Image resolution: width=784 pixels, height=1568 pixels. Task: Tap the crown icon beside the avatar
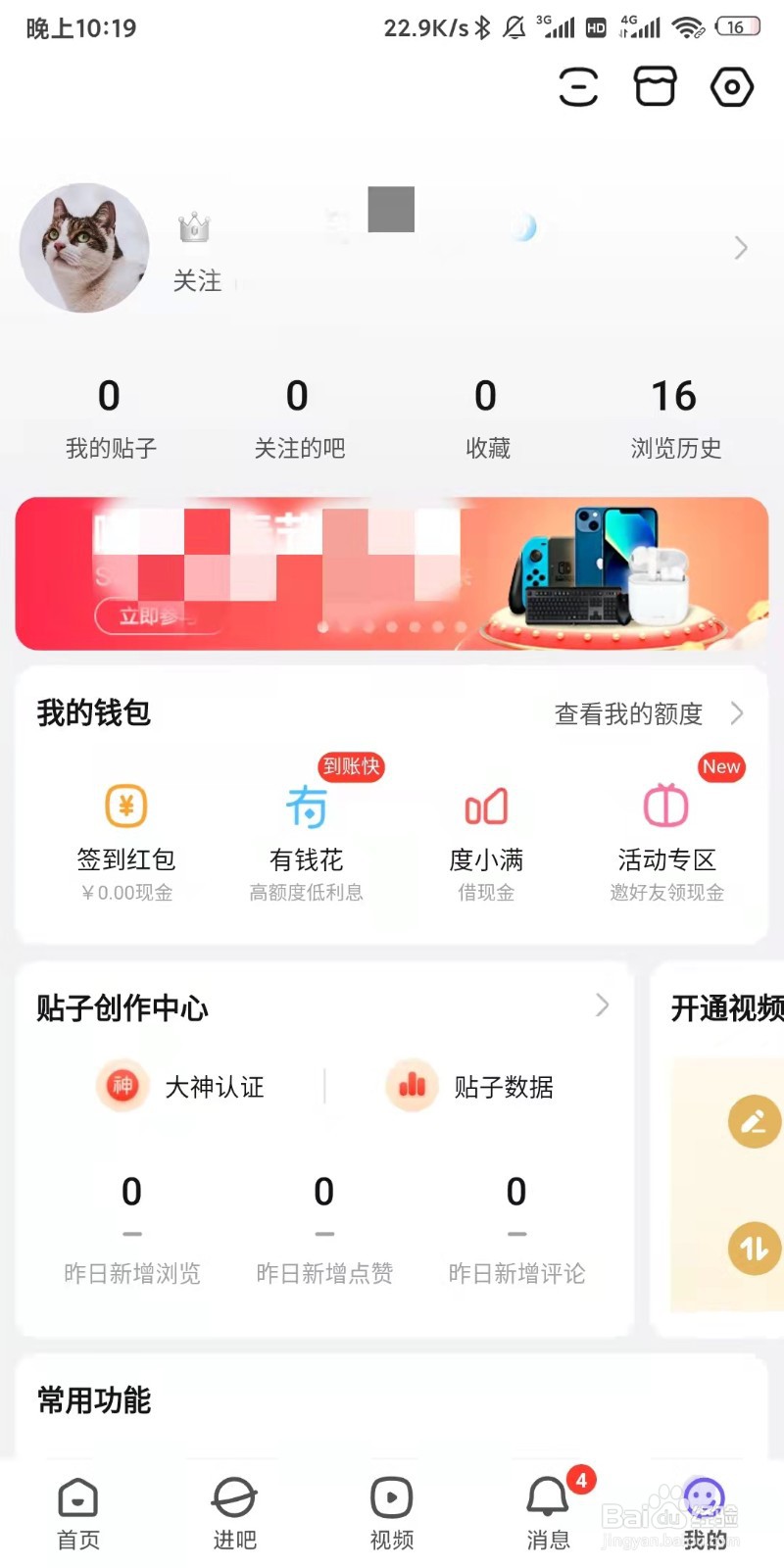[x=195, y=228]
